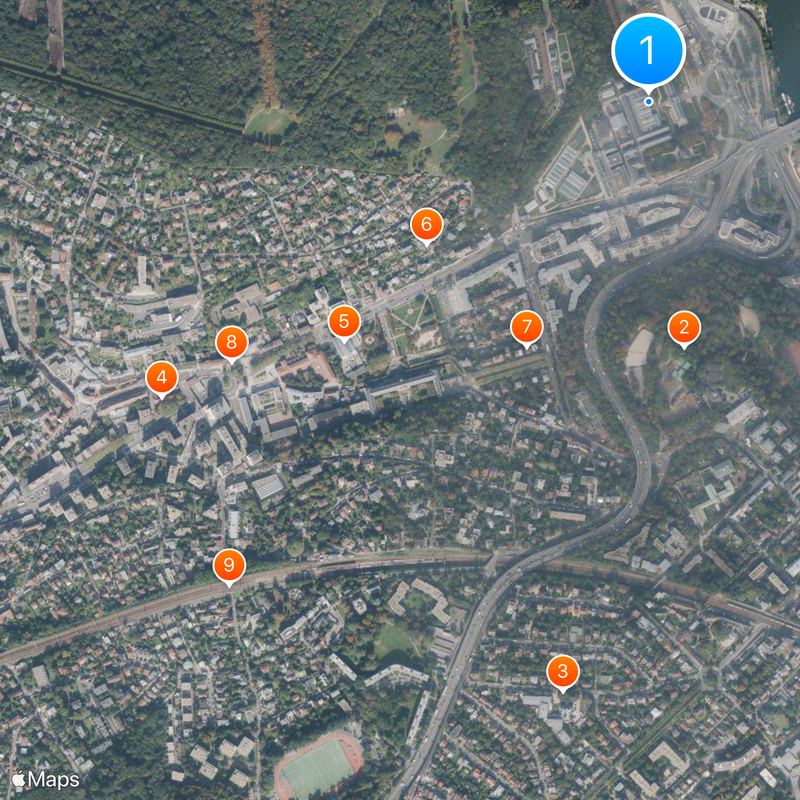Select orange pin number 4
The height and width of the screenshot is (800, 800).
tap(162, 378)
